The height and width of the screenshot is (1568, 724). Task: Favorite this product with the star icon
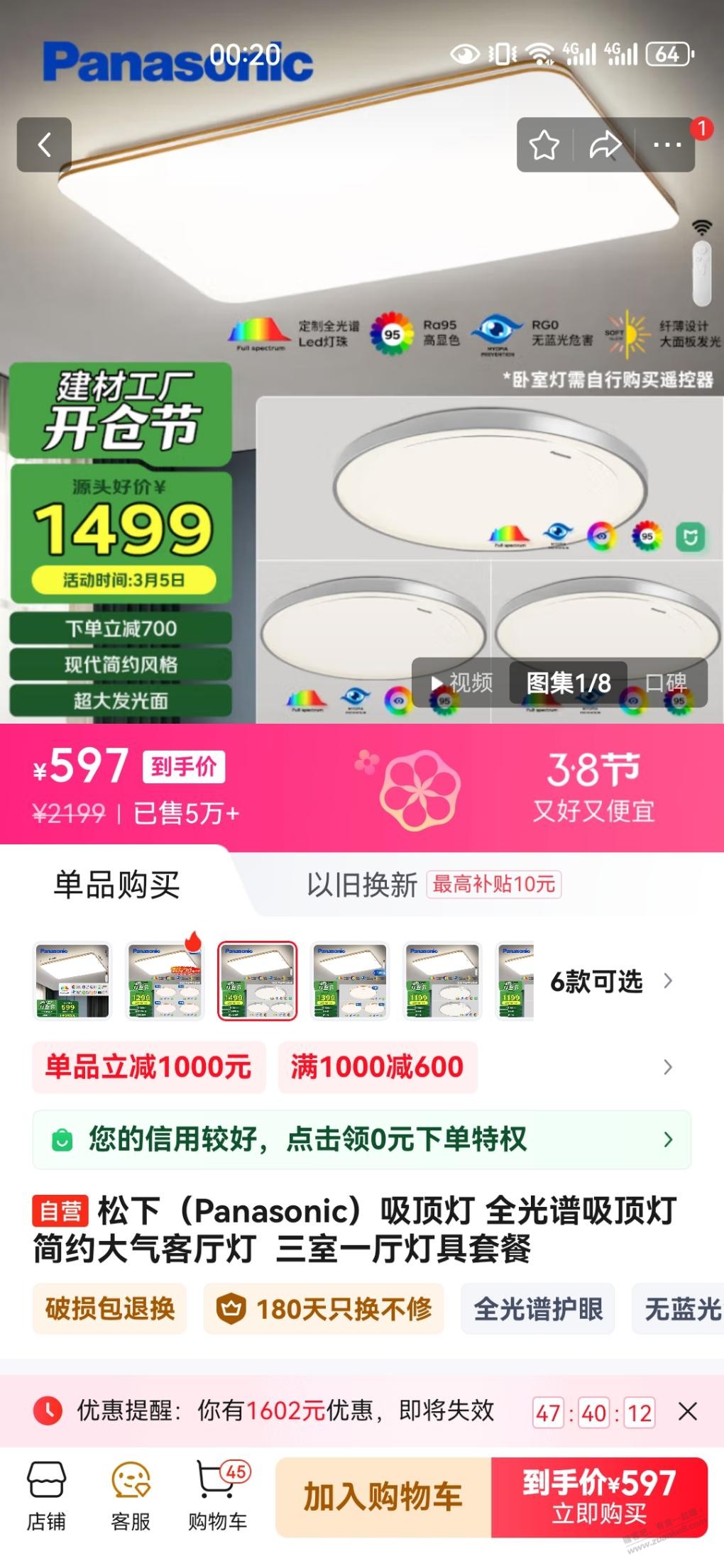pos(544,145)
